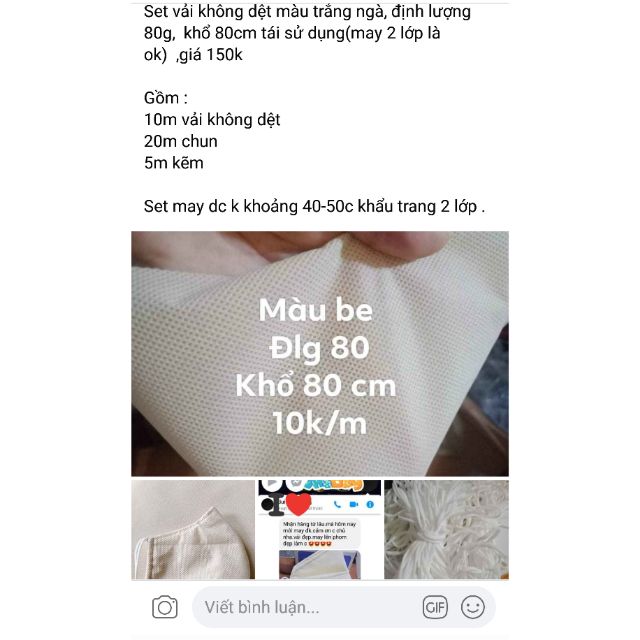
Task: Open the white elastic cord photo
Action: coord(446,530)
